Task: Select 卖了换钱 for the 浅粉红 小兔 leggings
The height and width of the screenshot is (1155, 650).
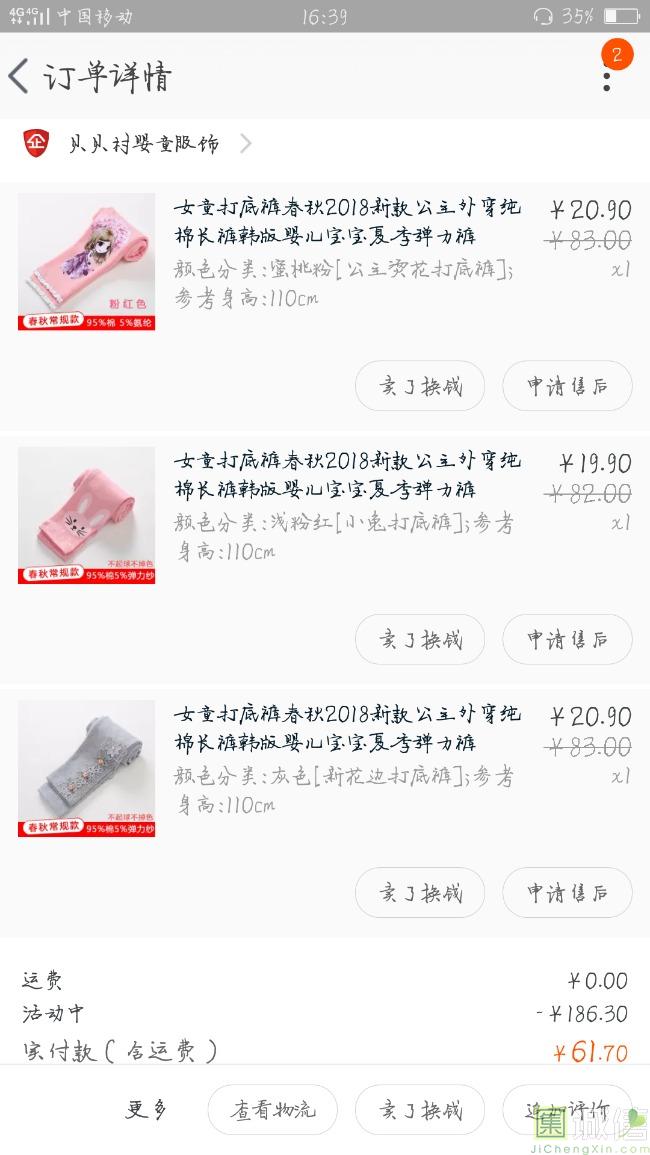Action: (420, 639)
